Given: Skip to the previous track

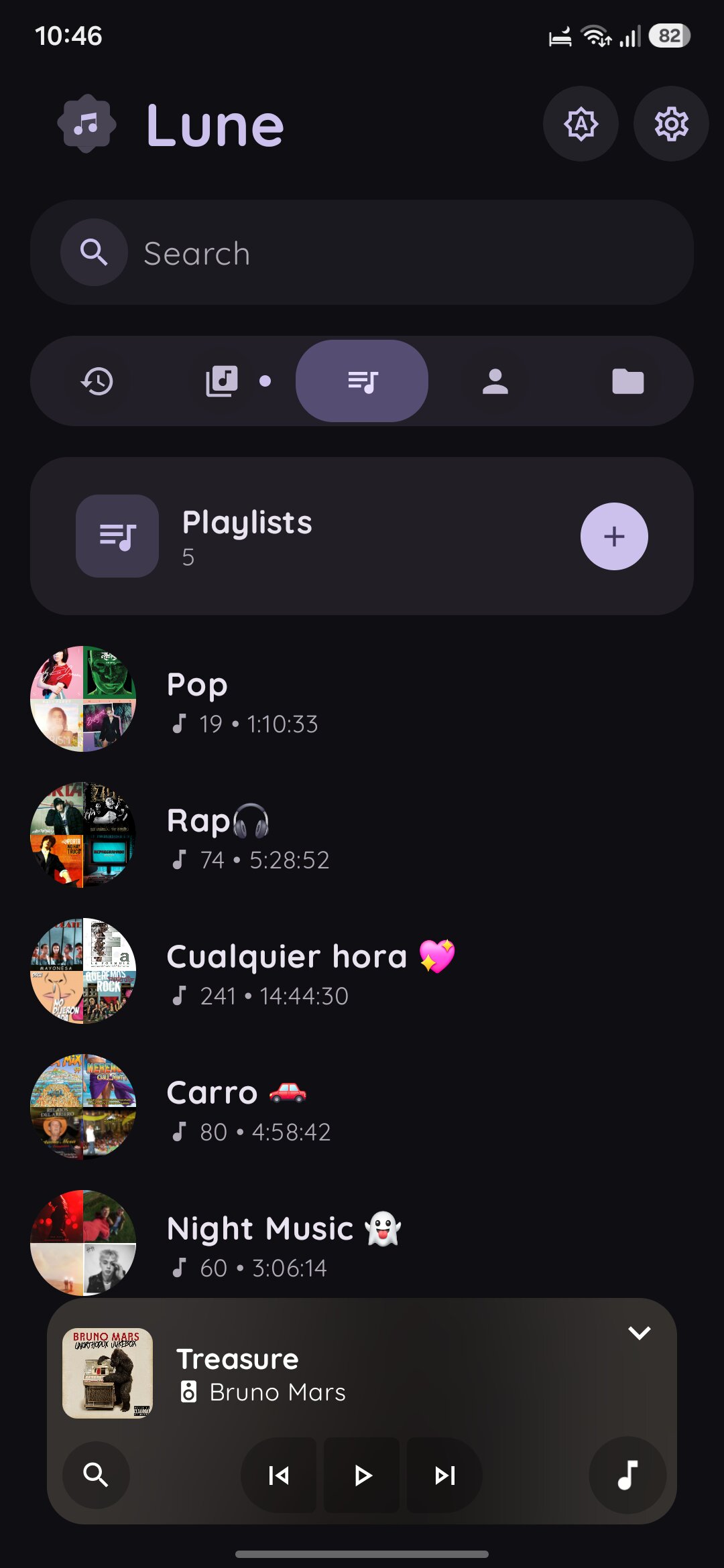Looking at the screenshot, I should coord(279,1475).
